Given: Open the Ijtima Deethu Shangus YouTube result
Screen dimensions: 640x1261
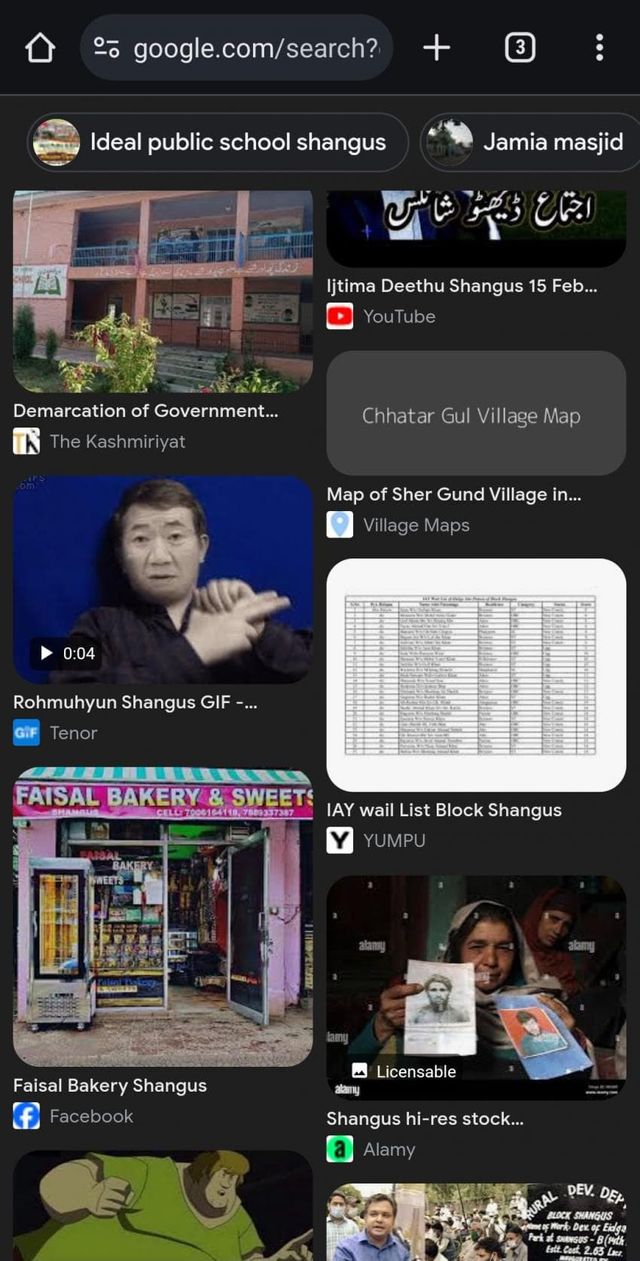Looking at the screenshot, I should 476,230.
